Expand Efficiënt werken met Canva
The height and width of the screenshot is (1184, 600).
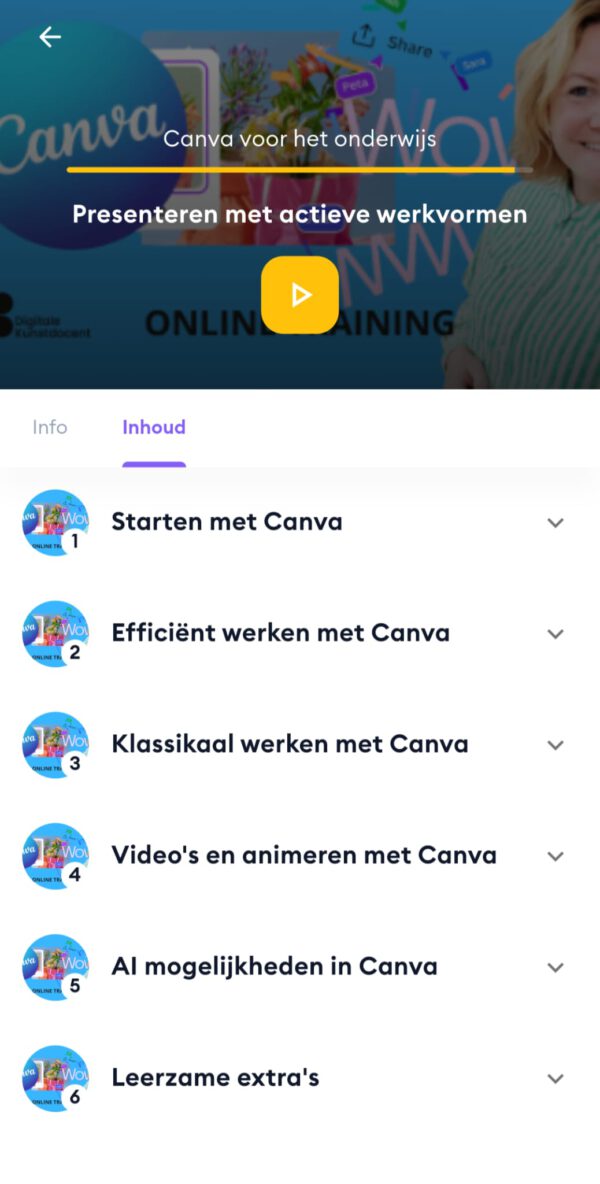pyautogui.click(x=555, y=633)
